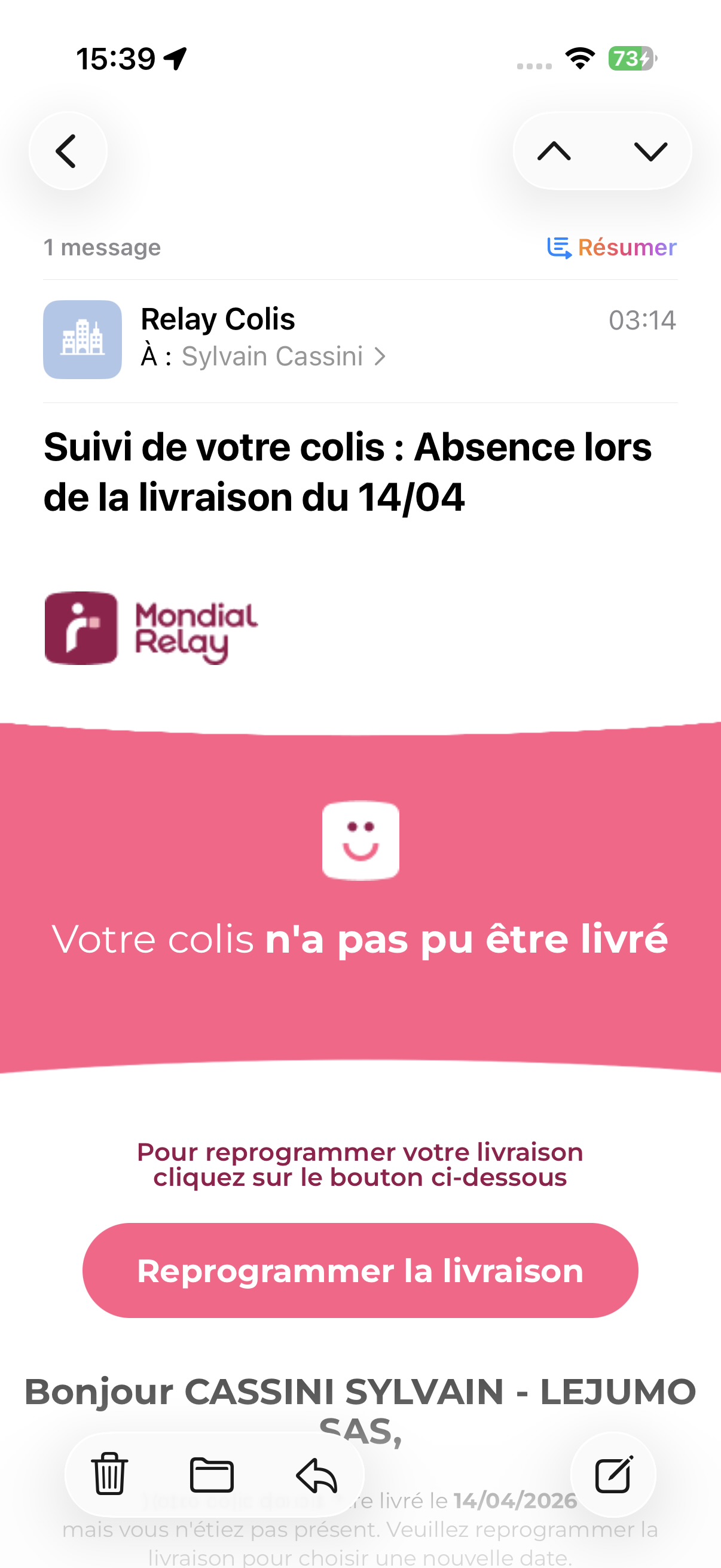
Task: Open the move-to-folder icon
Action: coord(210,1474)
